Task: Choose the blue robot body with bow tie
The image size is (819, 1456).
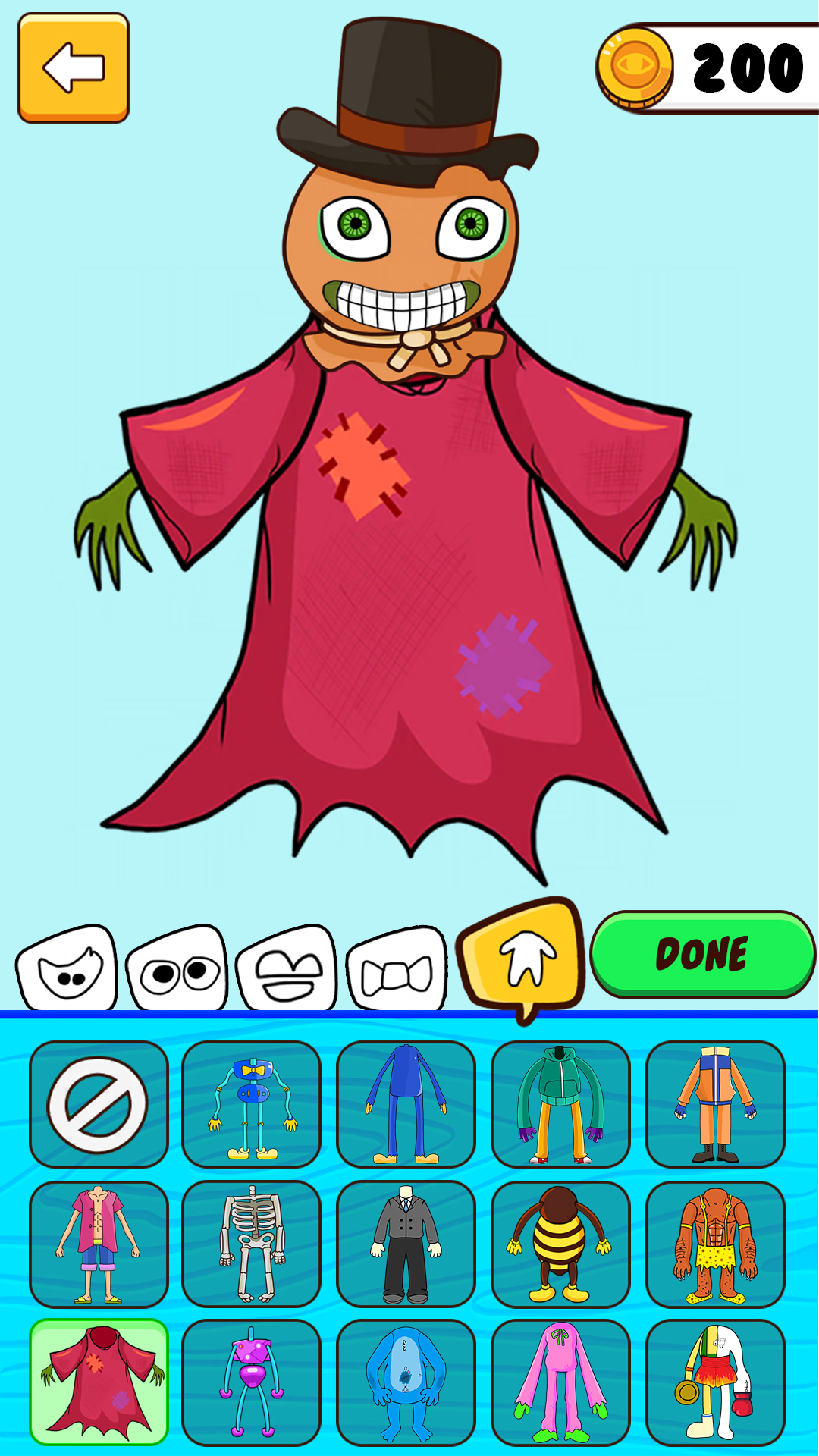Action: pos(252,1104)
